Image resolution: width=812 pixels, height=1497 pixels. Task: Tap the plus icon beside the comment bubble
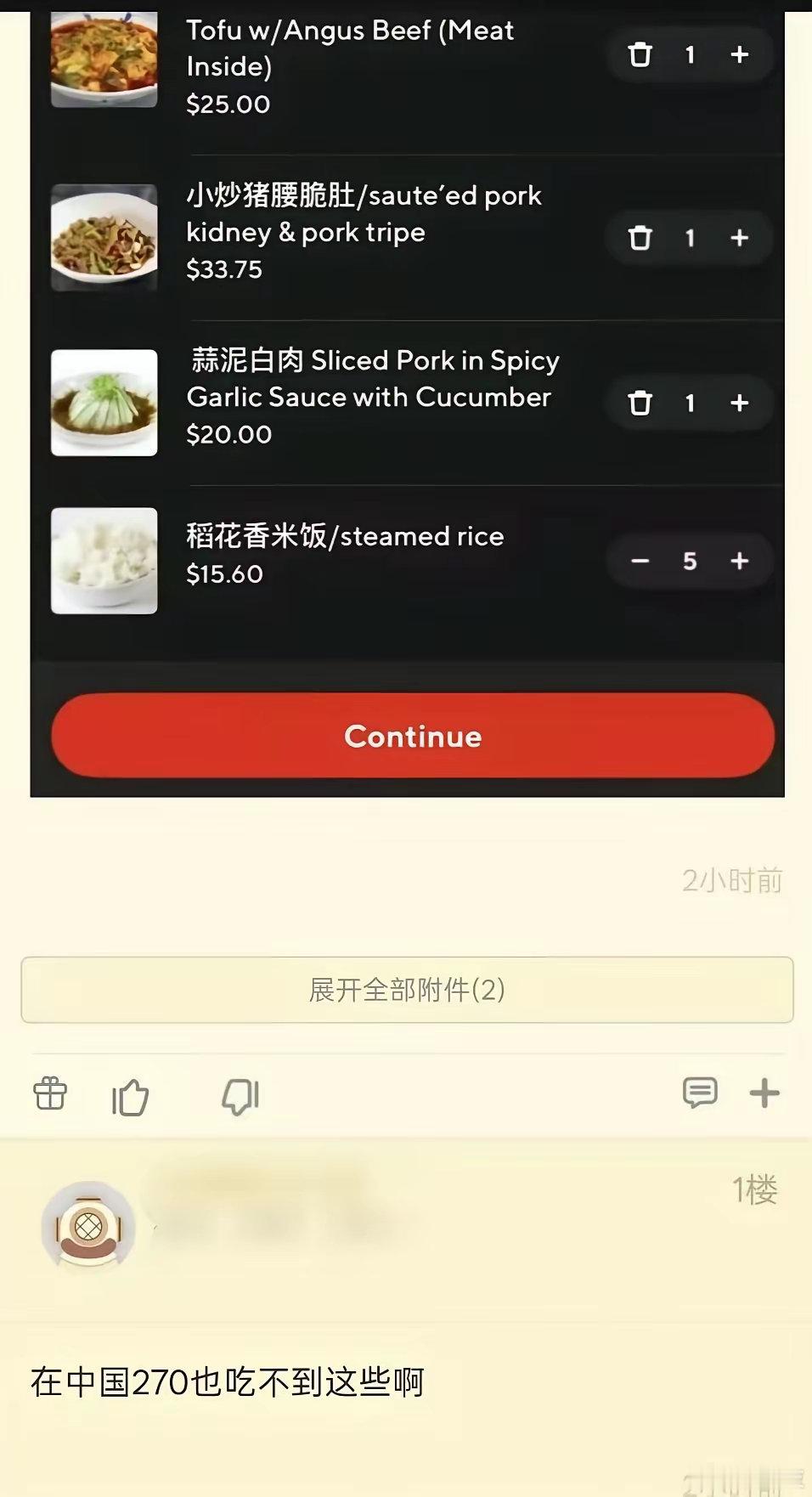click(764, 1093)
